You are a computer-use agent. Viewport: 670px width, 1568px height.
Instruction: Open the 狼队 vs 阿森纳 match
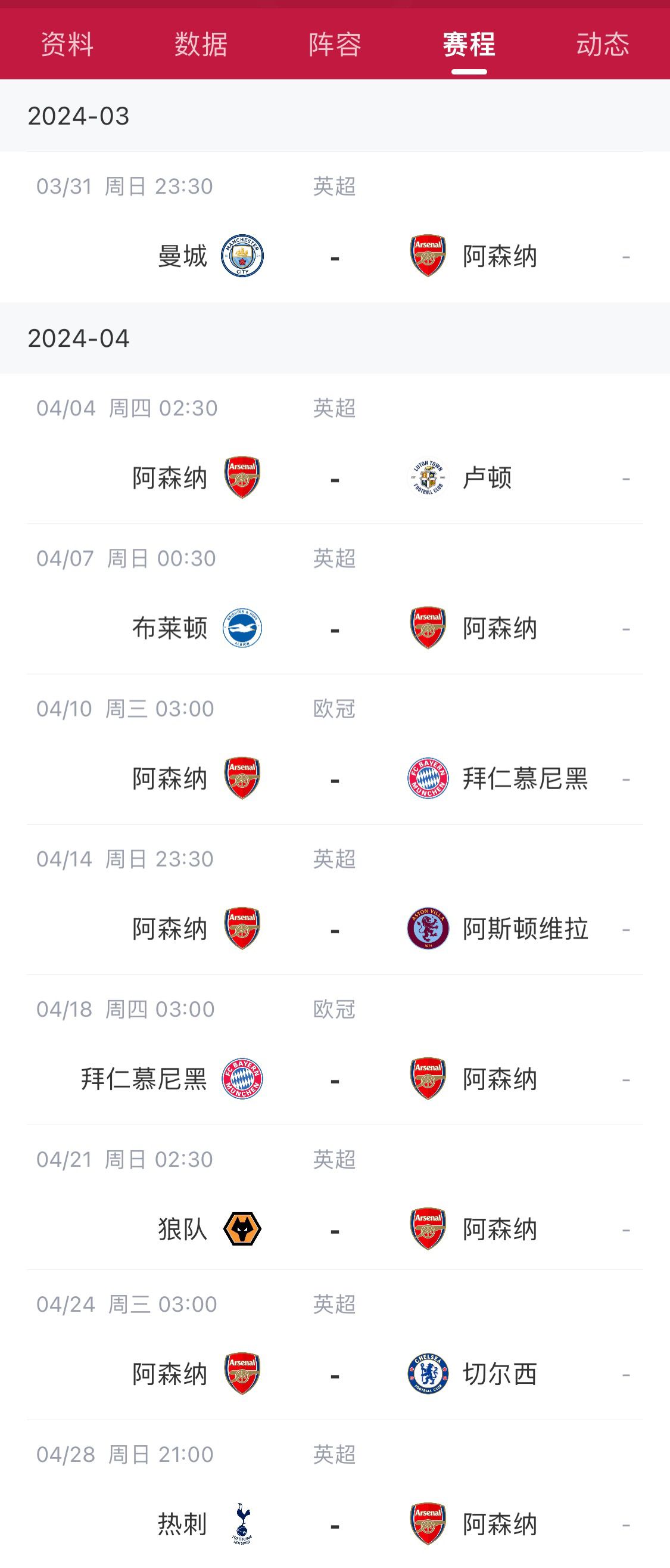coord(335,1229)
